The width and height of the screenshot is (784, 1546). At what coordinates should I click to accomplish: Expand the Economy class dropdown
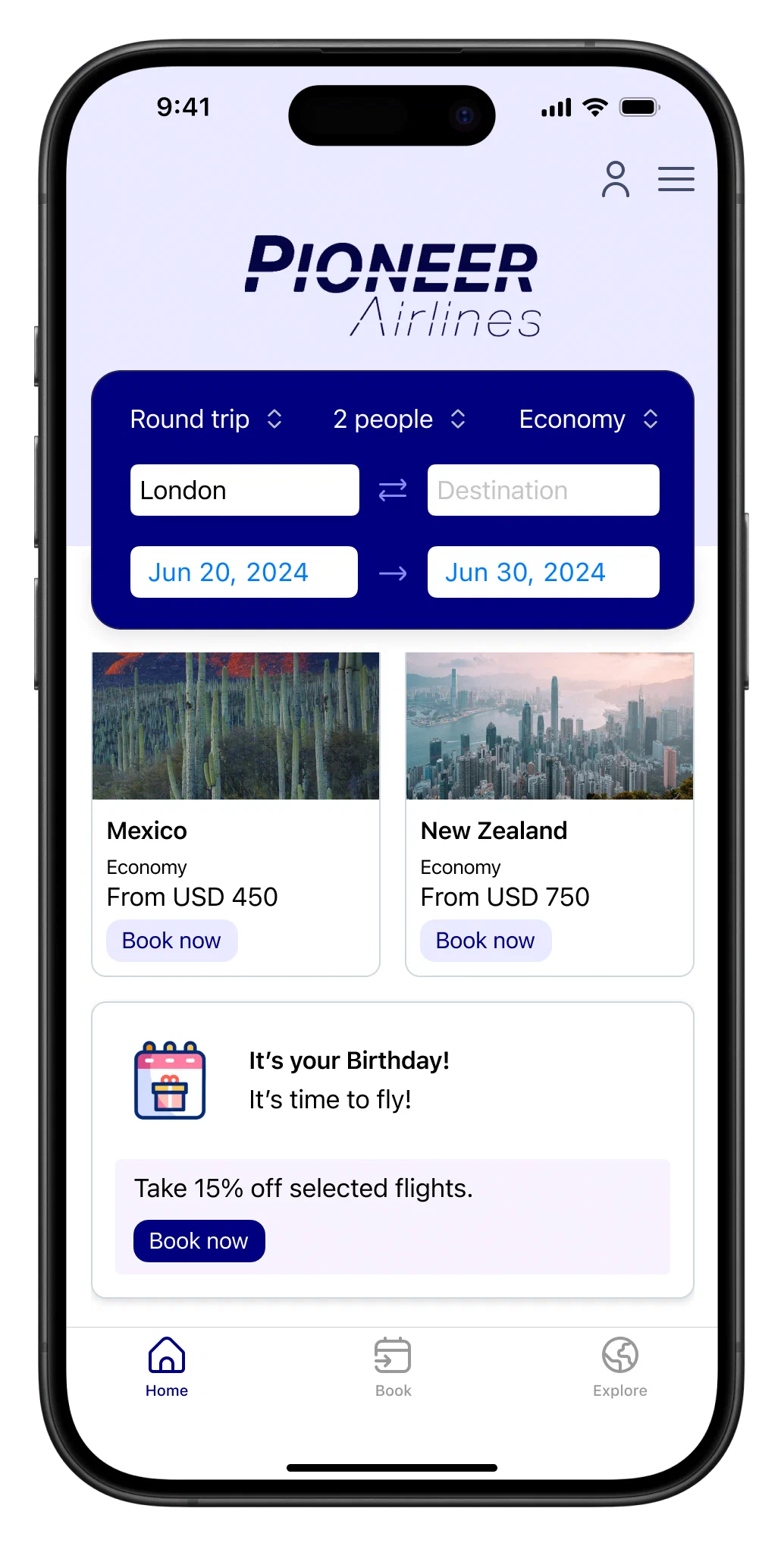point(588,419)
